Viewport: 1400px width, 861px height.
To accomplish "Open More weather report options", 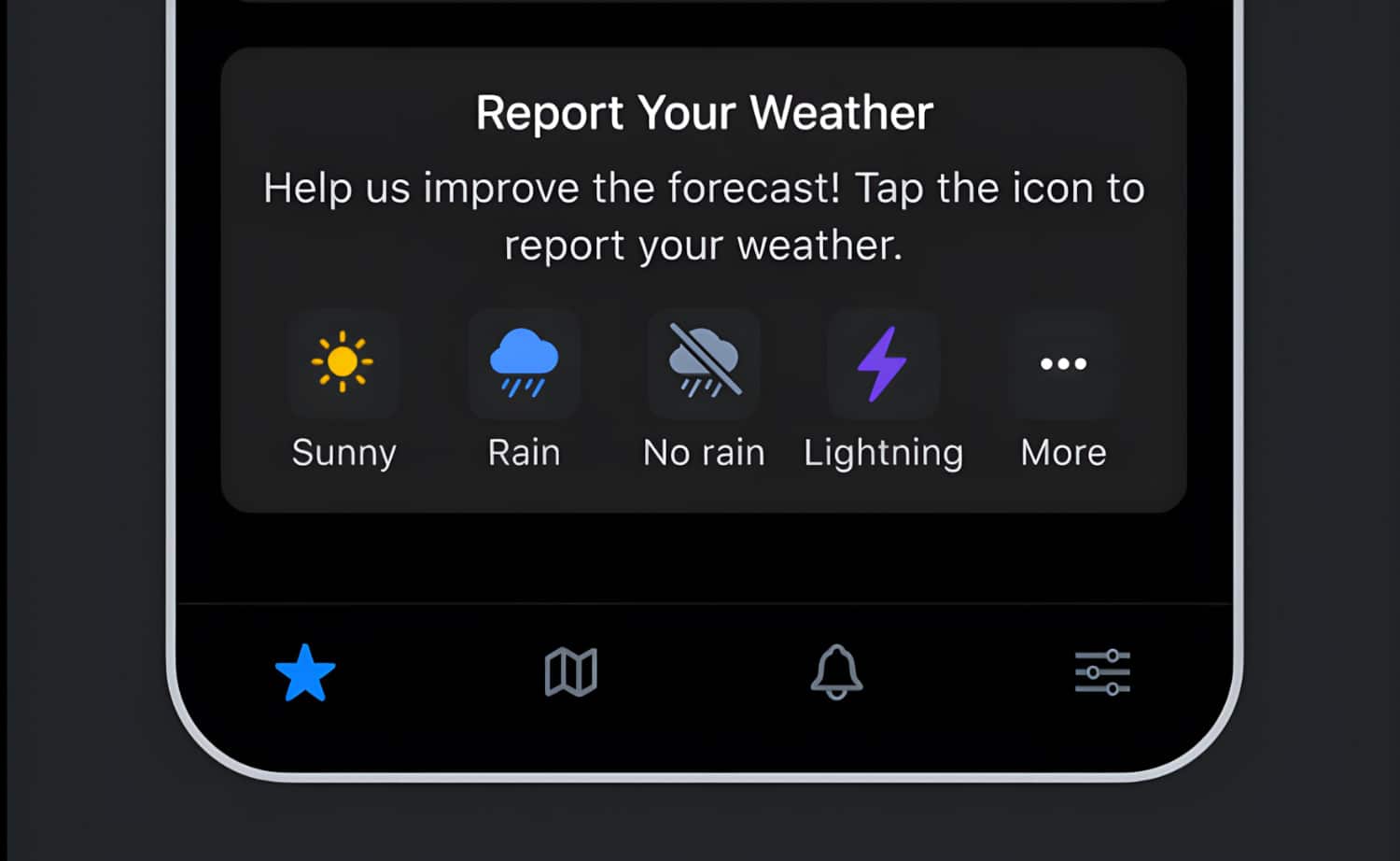I will (1063, 364).
